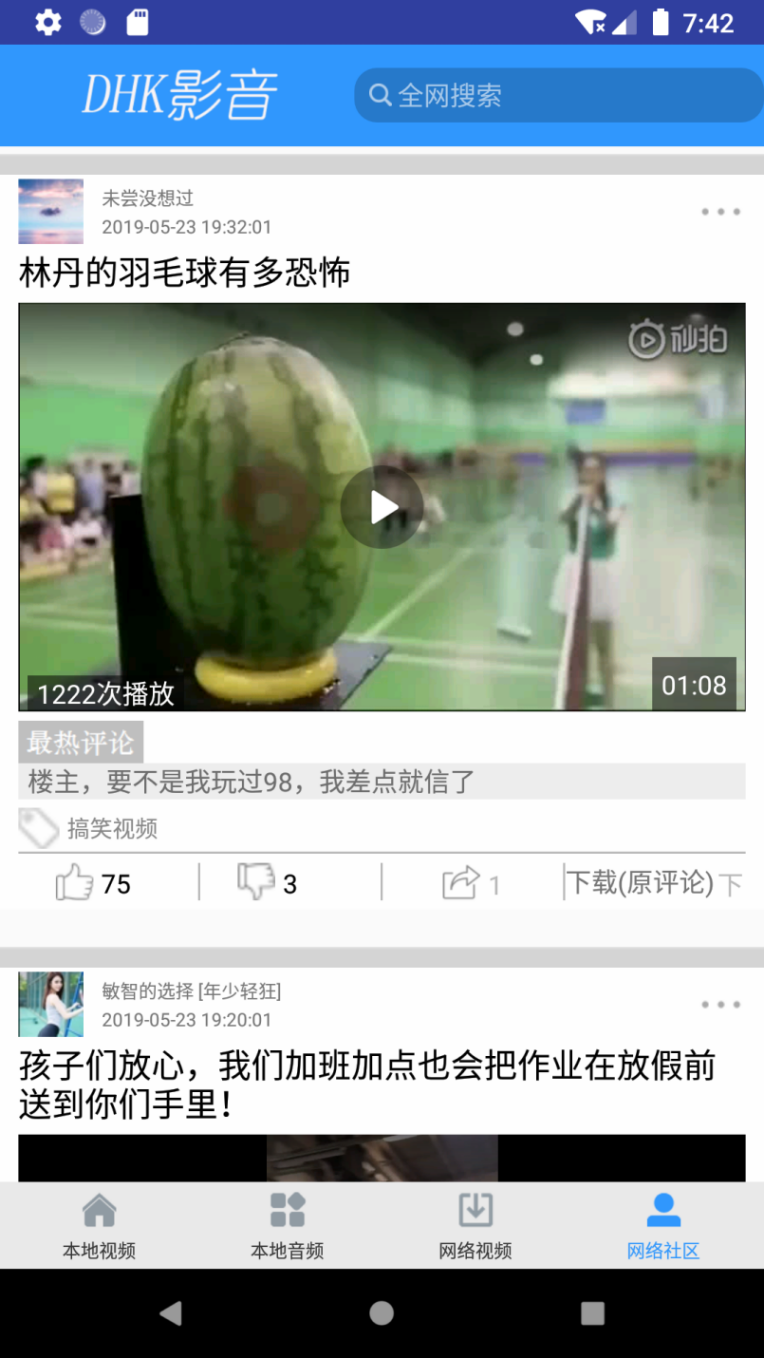Switch to the 本地视频 tab
Screen dimensions: 764x1358
(99, 1226)
